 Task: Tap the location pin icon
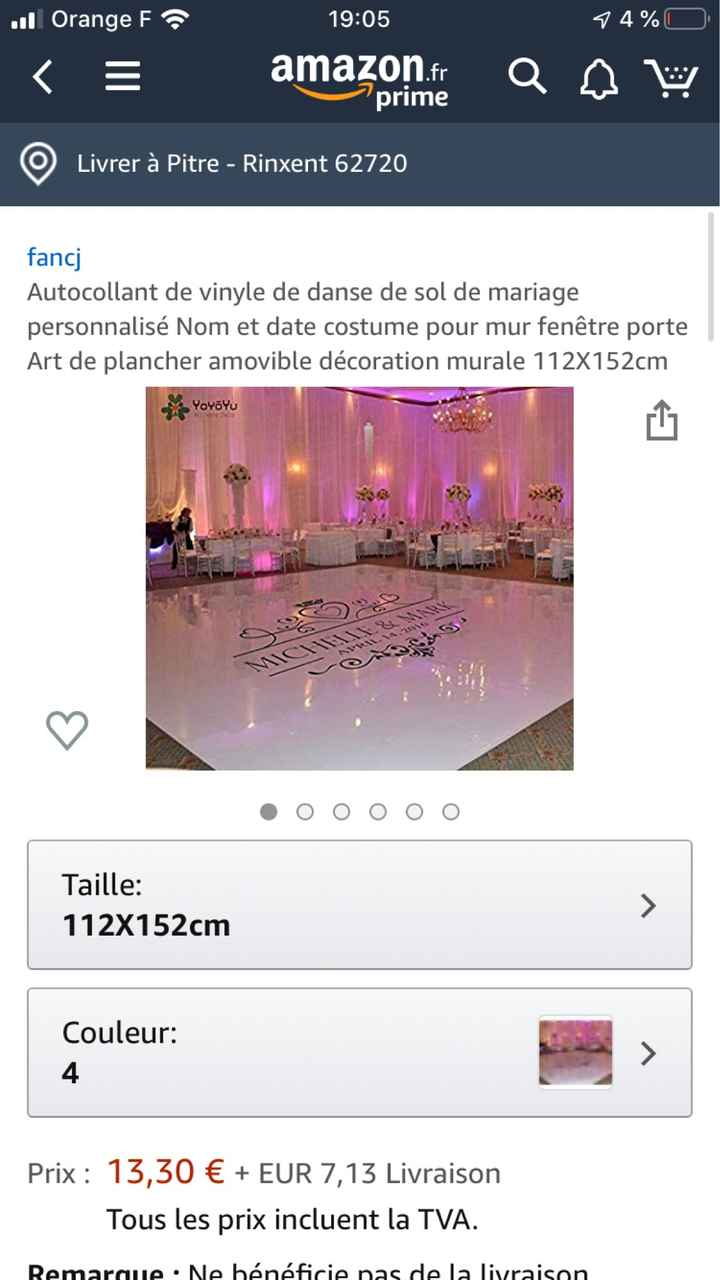pyautogui.click(x=39, y=162)
